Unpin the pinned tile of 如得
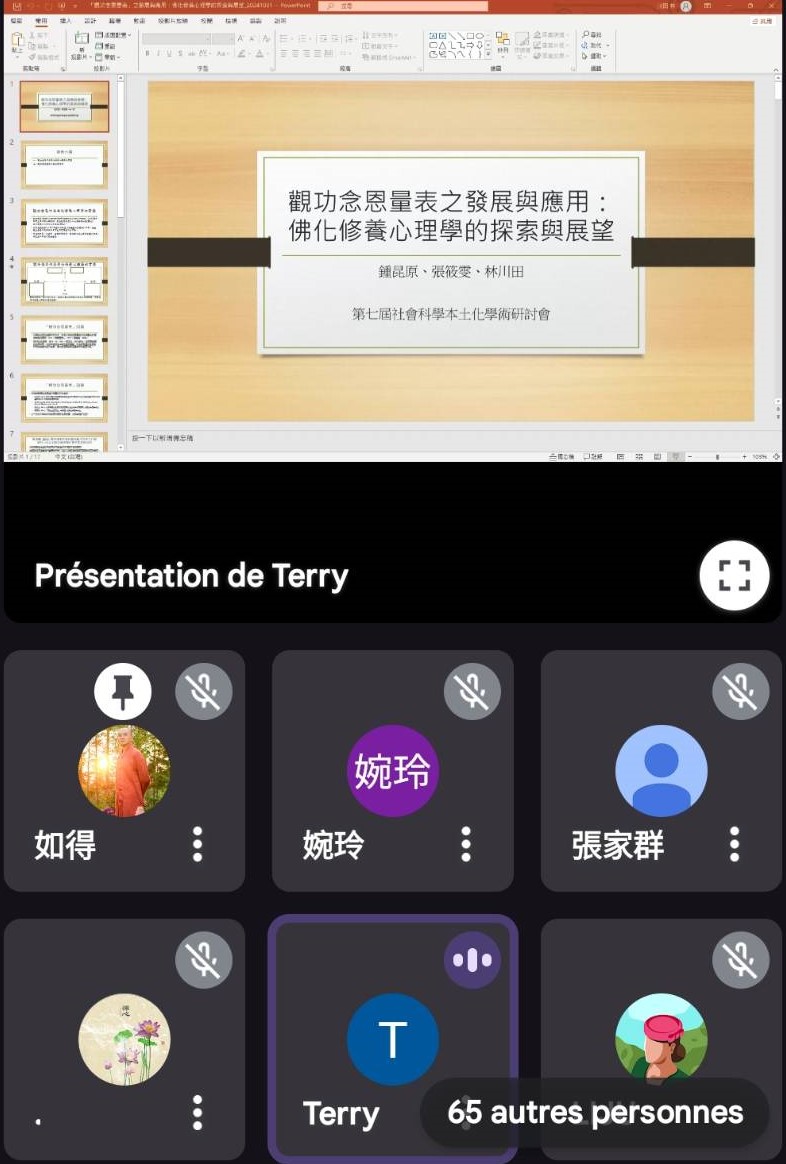 pos(123,691)
